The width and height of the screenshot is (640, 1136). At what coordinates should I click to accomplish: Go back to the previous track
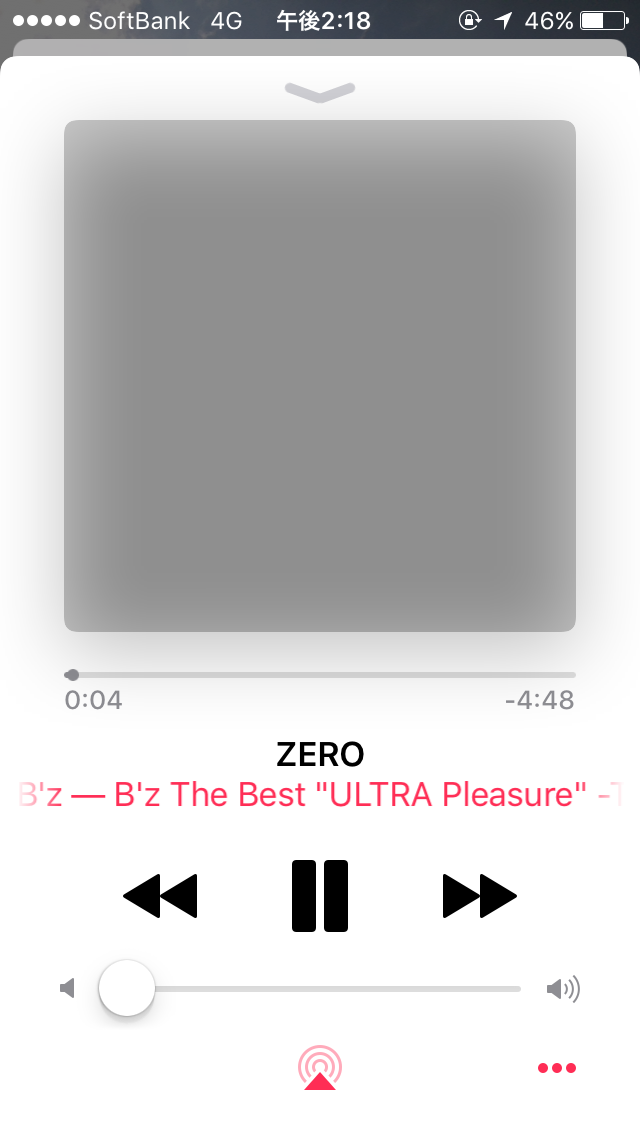coord(160,895)
